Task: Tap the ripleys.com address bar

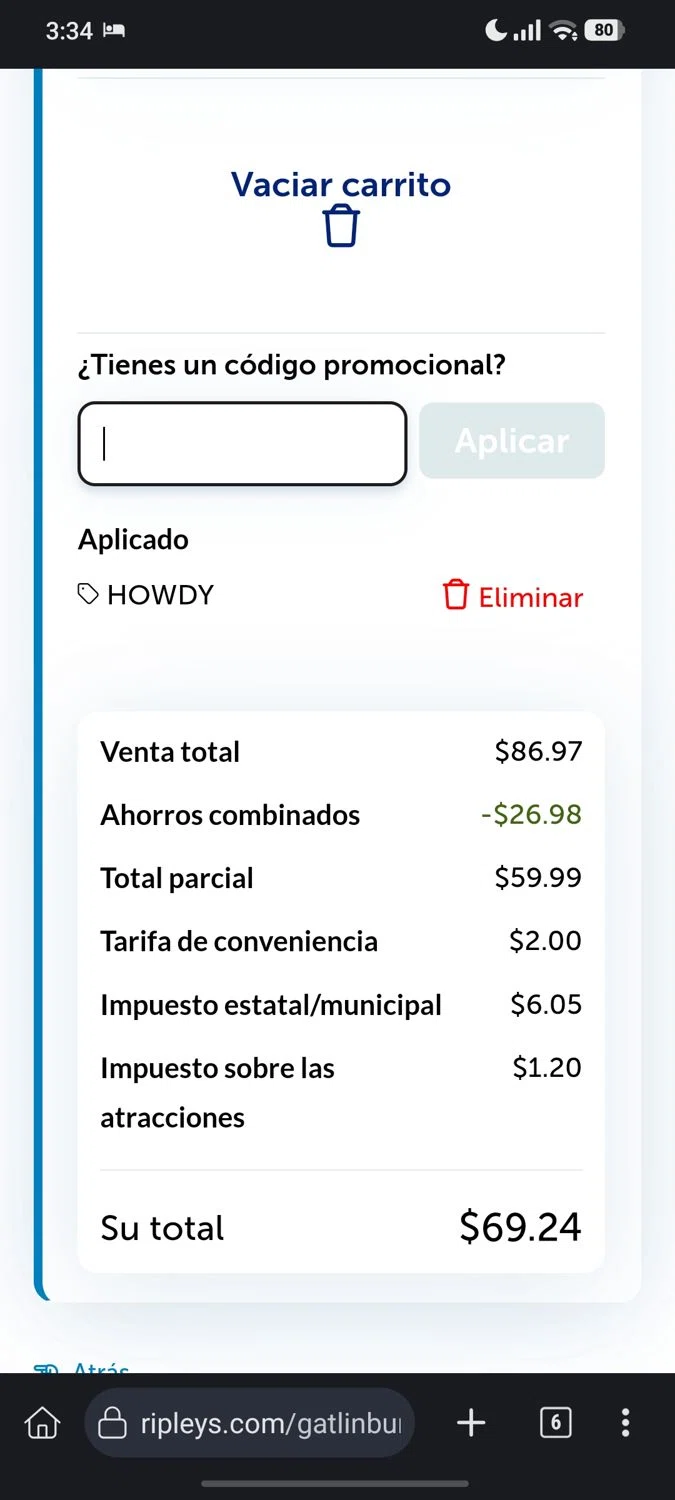Action: click(x=250, y=1422)
